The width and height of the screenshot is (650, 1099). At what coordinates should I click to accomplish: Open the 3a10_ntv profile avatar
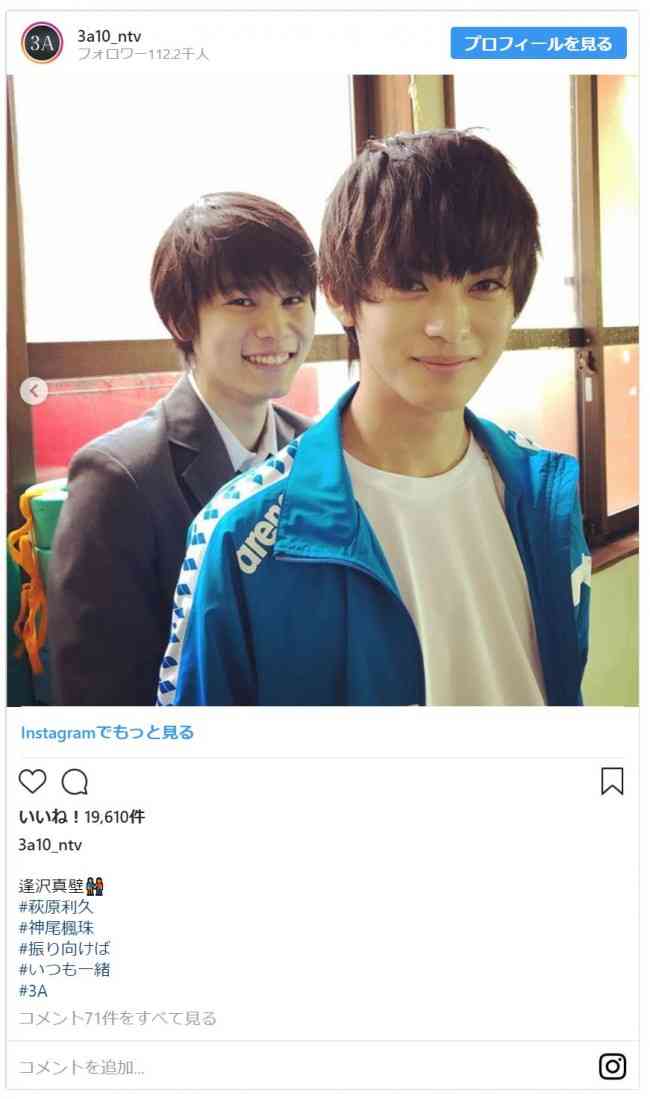pyautogui.click(x=42, y=44)
